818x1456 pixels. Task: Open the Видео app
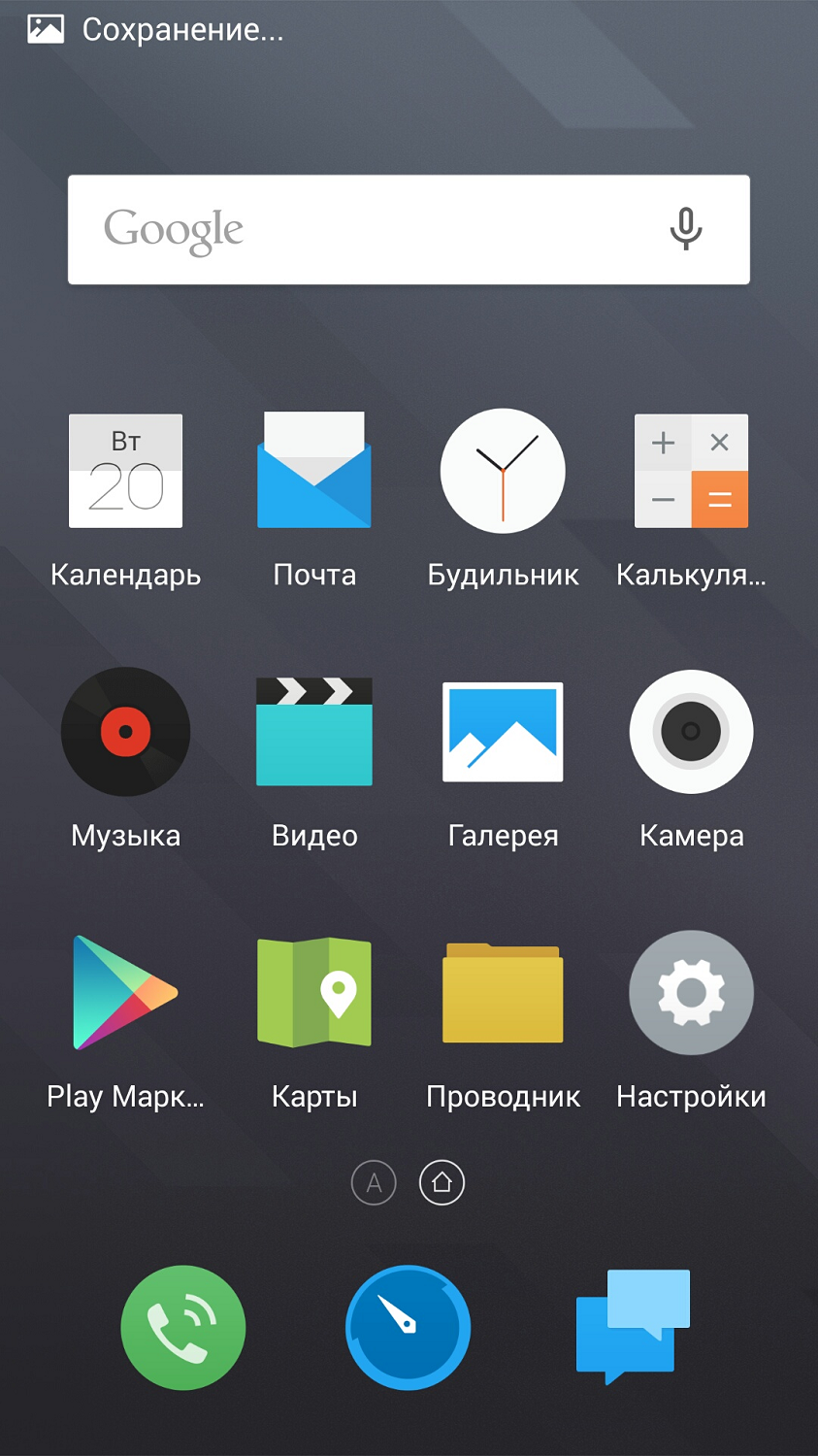coord(314,732)
